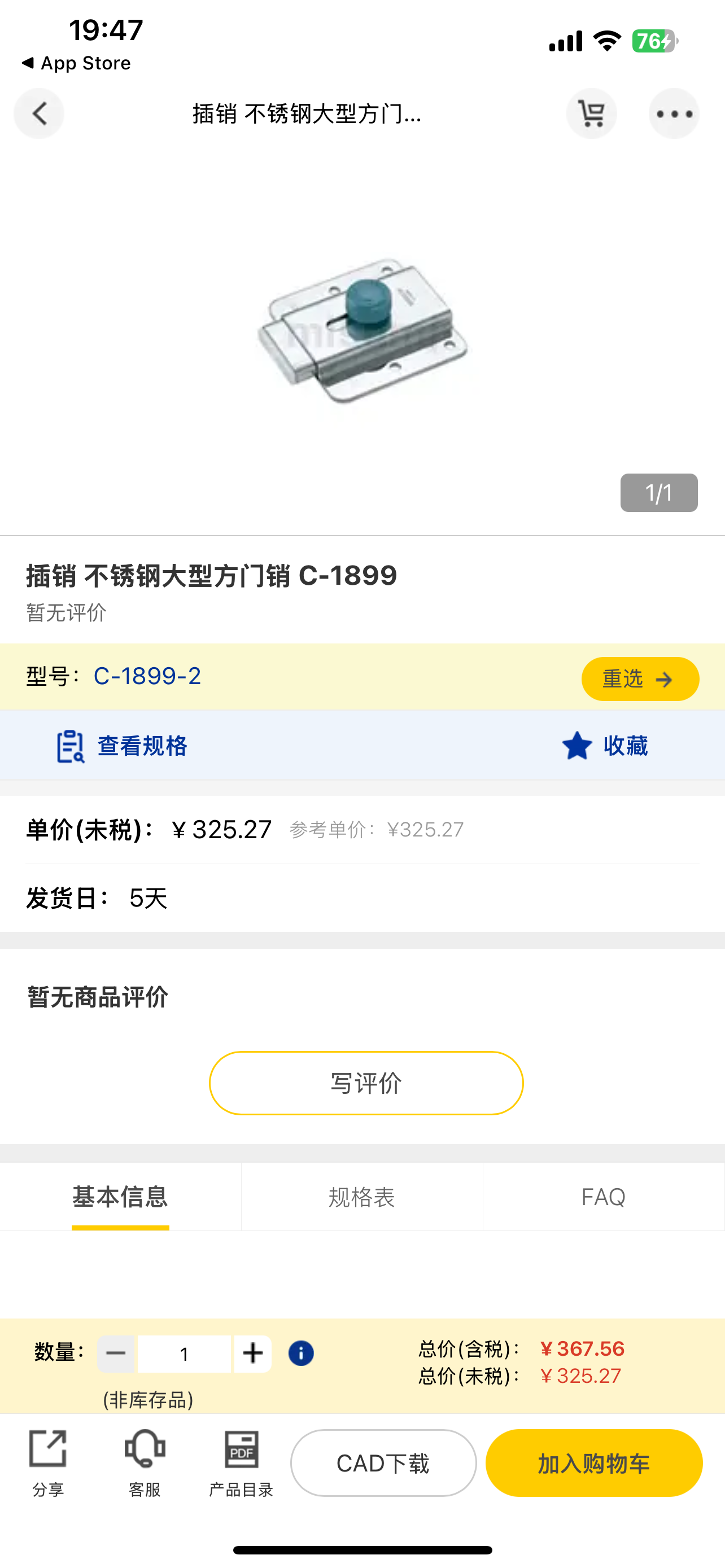Increase quantity with the plus button
This screenshot has width=725, height=1568.
(x=252, y=1353)
